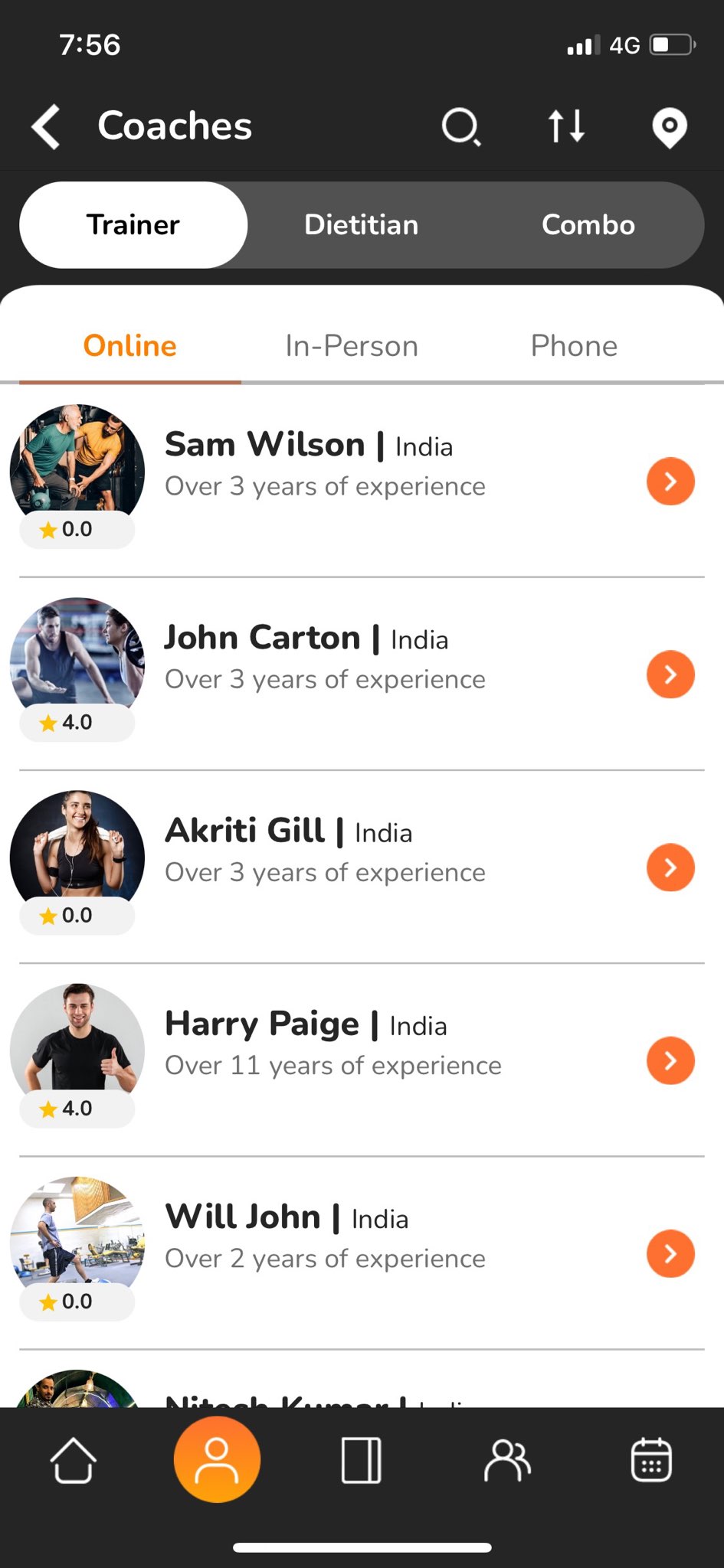724x1568 pixels.
Task: Tap the chevron on Harry Paige's card
Action: tap(670, 1060)
